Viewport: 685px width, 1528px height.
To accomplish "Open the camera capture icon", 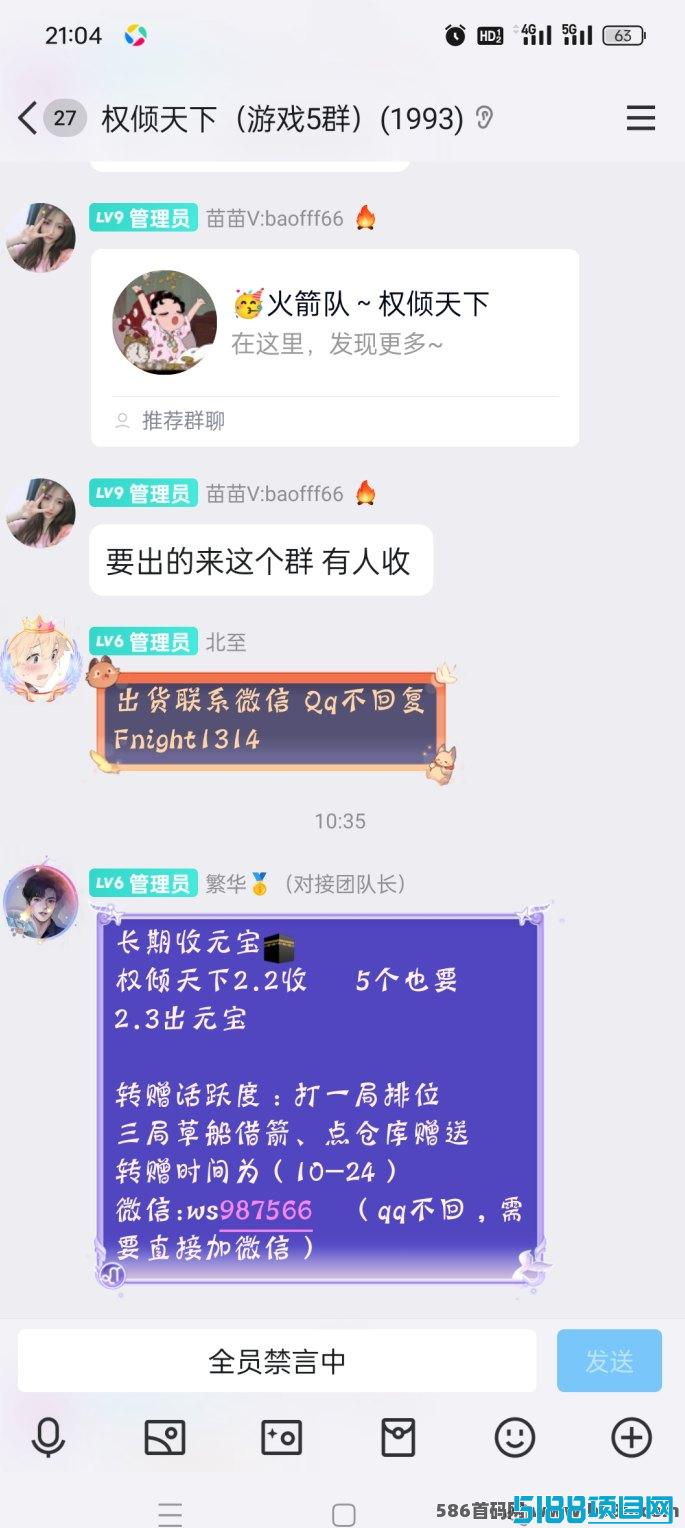I will click(281, 1438).
